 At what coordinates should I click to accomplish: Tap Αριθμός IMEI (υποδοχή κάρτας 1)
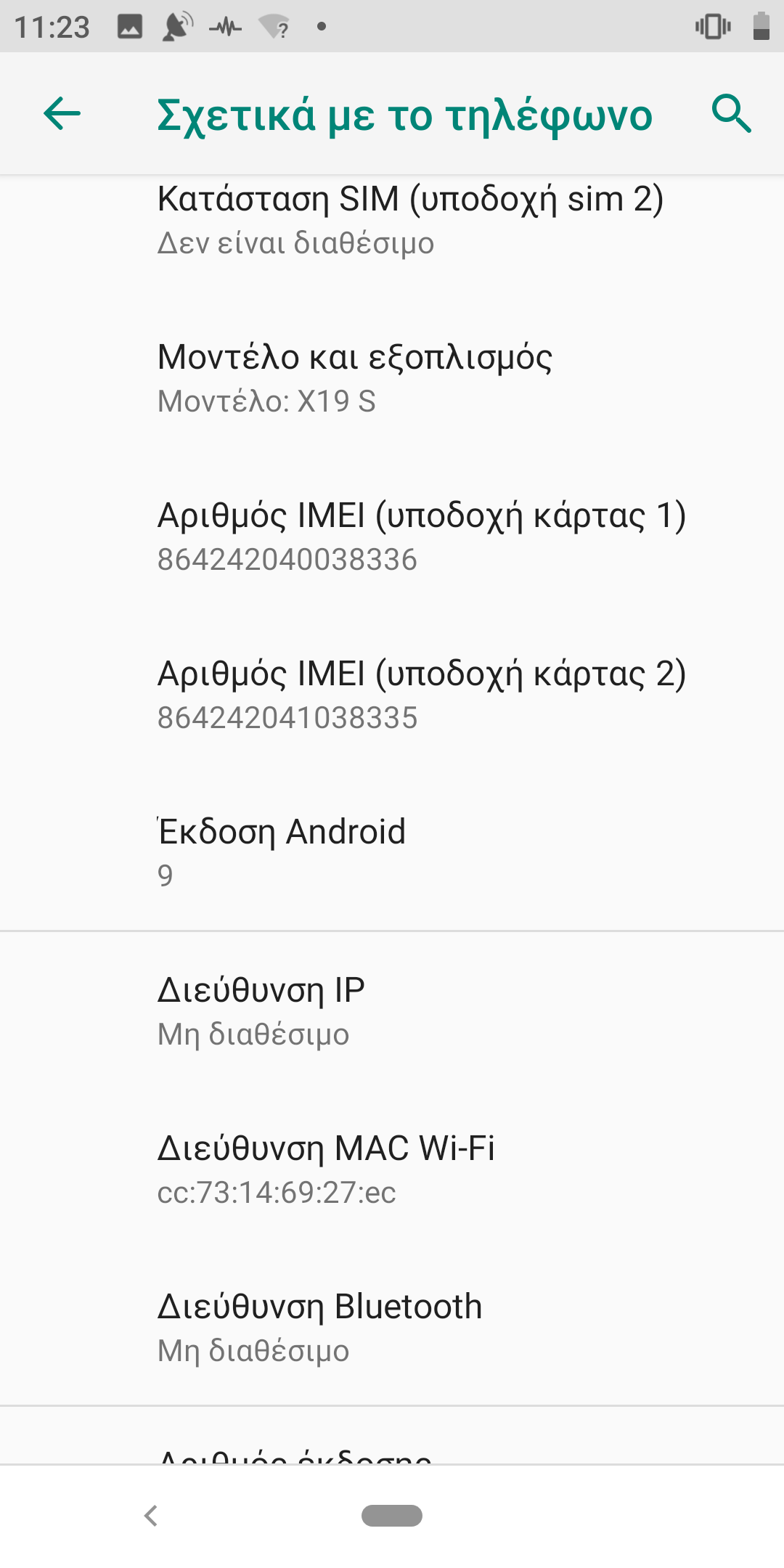pyautogui.click(x=392, y=536)
